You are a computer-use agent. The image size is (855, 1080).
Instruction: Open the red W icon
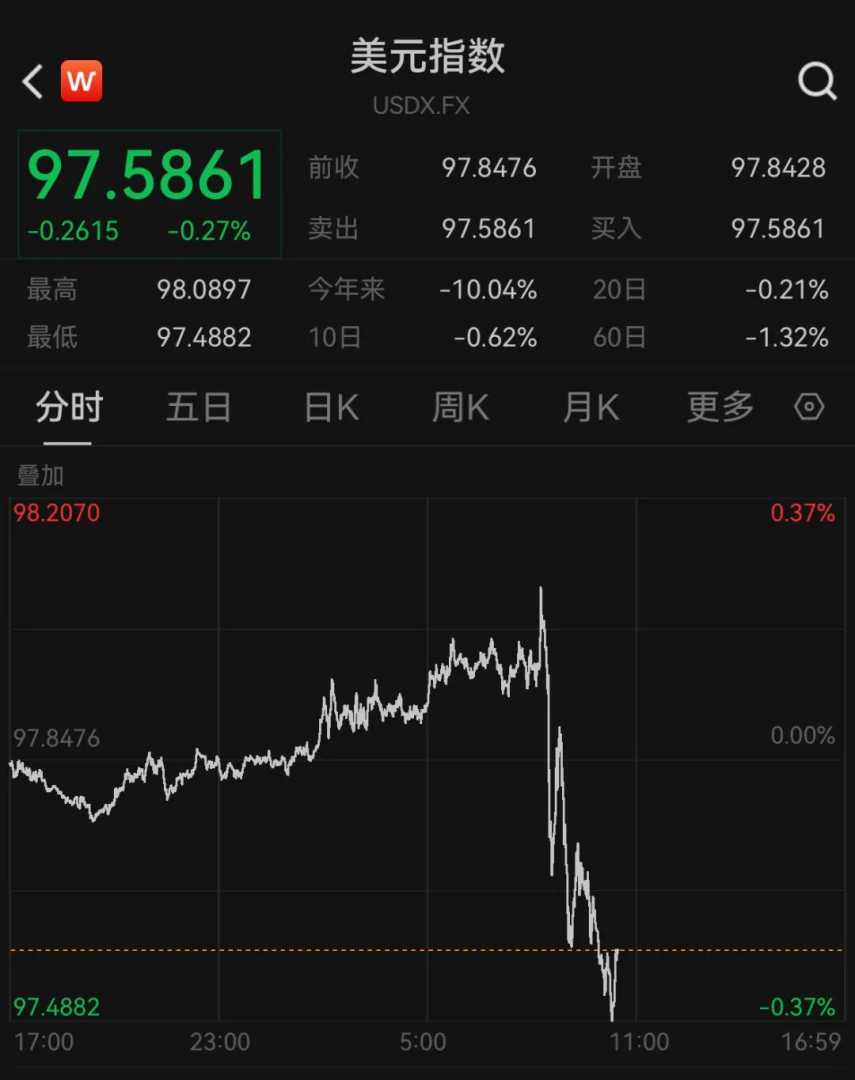(81, 82)
